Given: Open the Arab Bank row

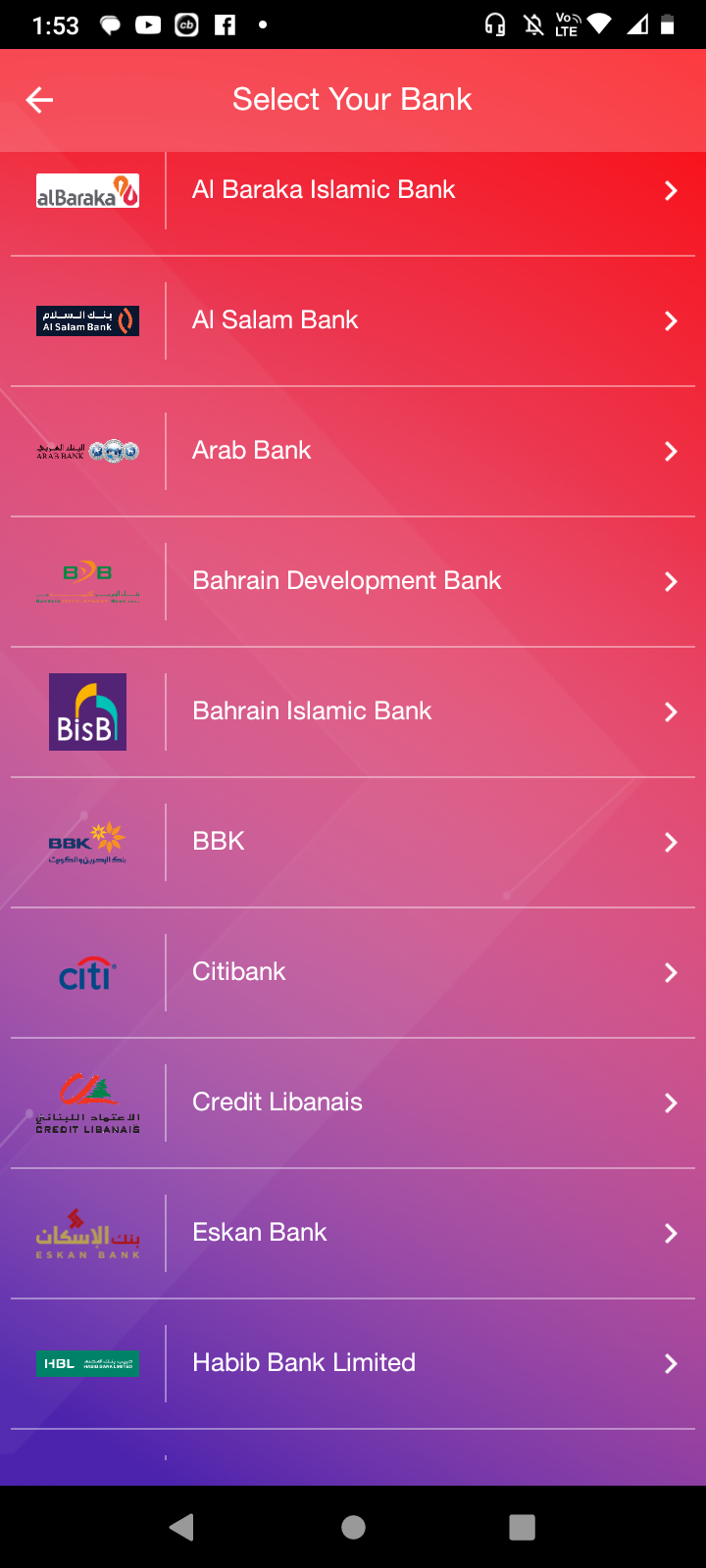Looking at the screenshot, I should (353, 451).
